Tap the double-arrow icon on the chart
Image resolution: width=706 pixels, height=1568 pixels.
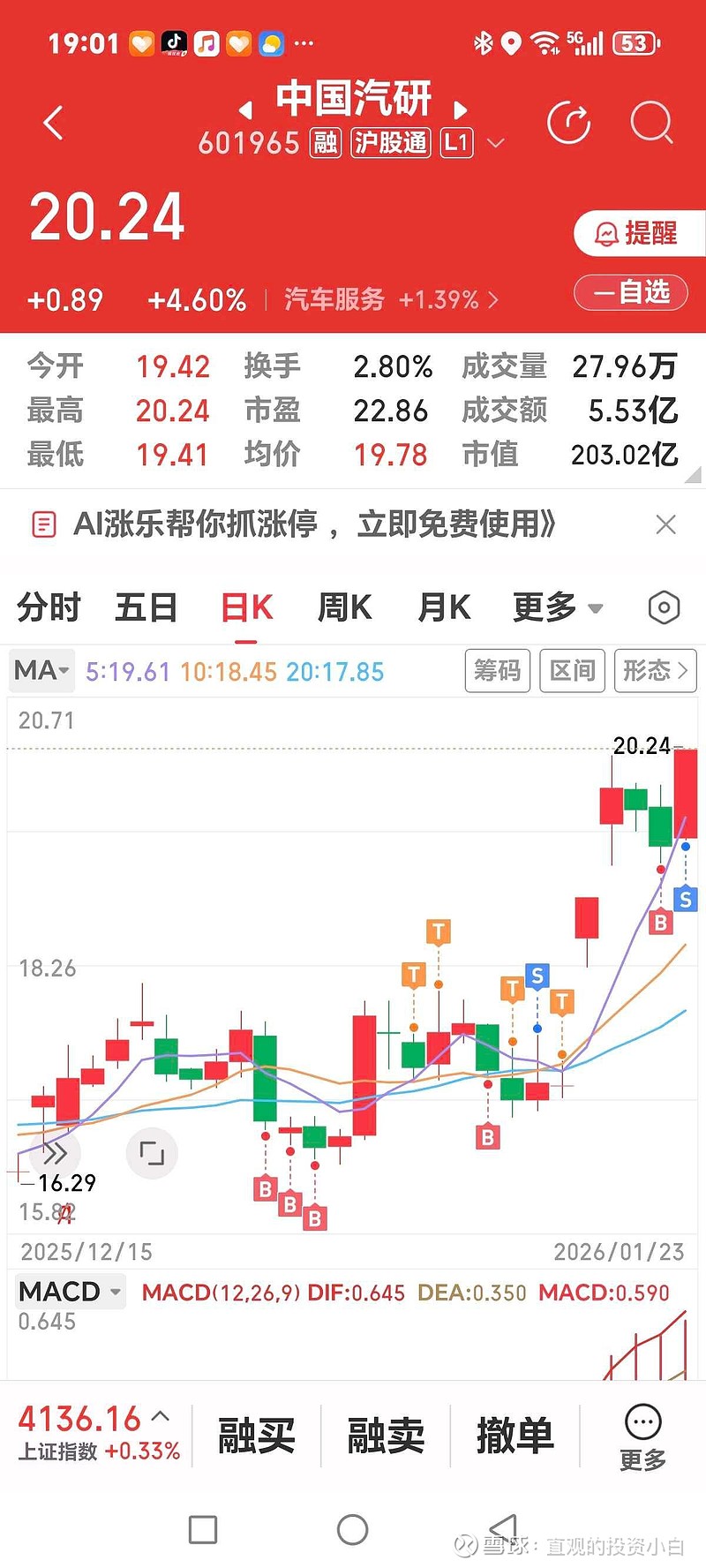click(x=56, y=1153)
